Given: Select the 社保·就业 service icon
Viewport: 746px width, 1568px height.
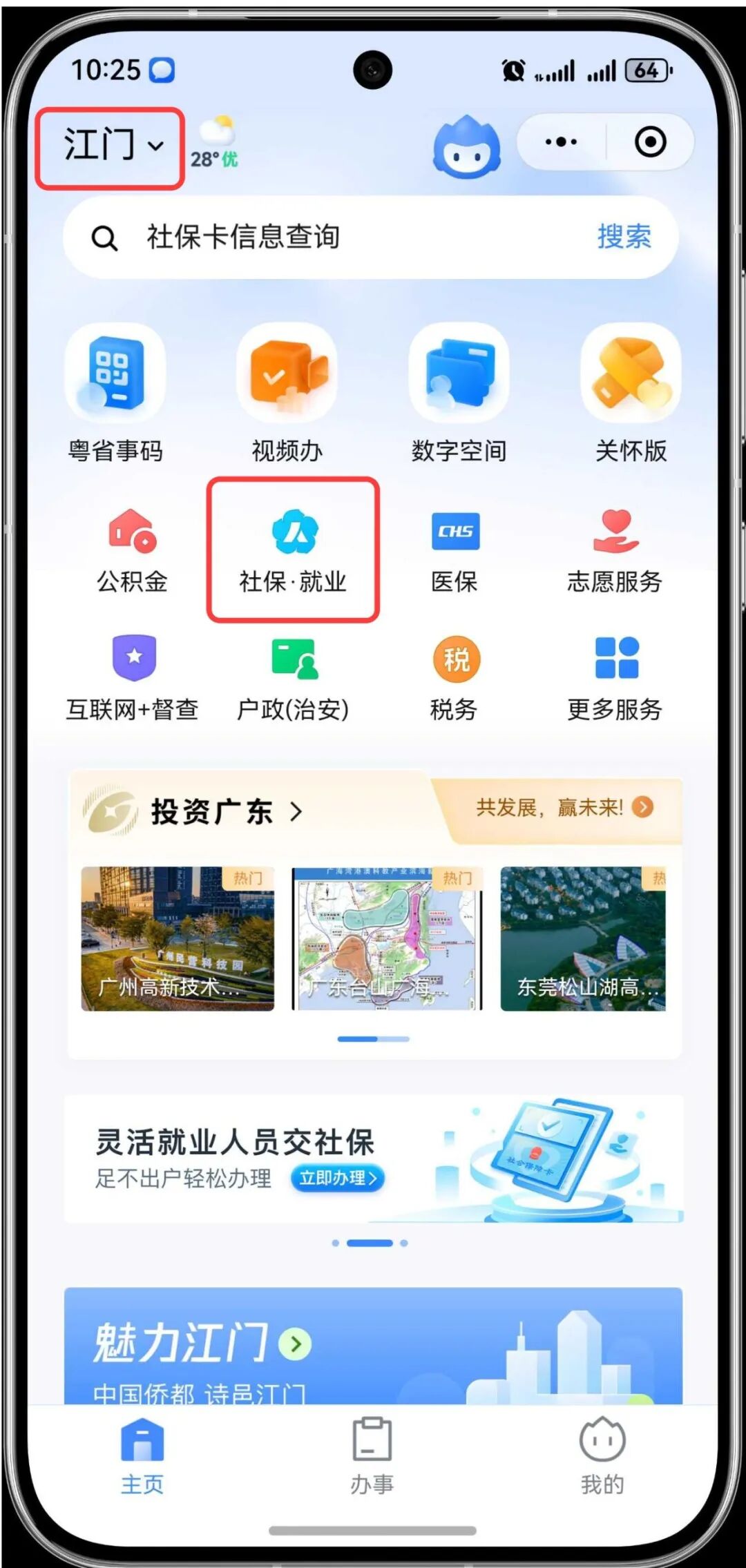Looking at the screenshot, I should (295, 549).
